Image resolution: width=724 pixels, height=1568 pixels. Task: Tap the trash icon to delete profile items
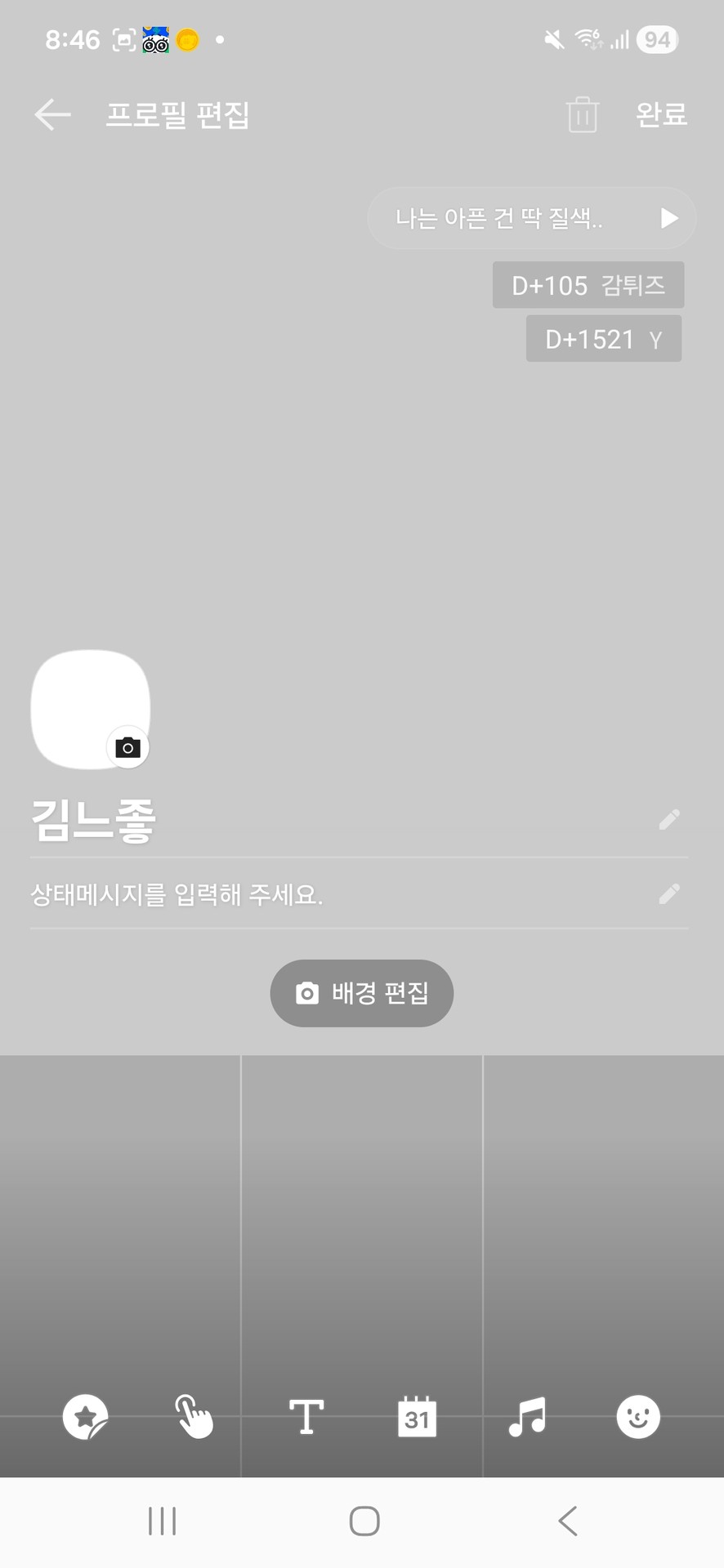[x=582, y=115]
